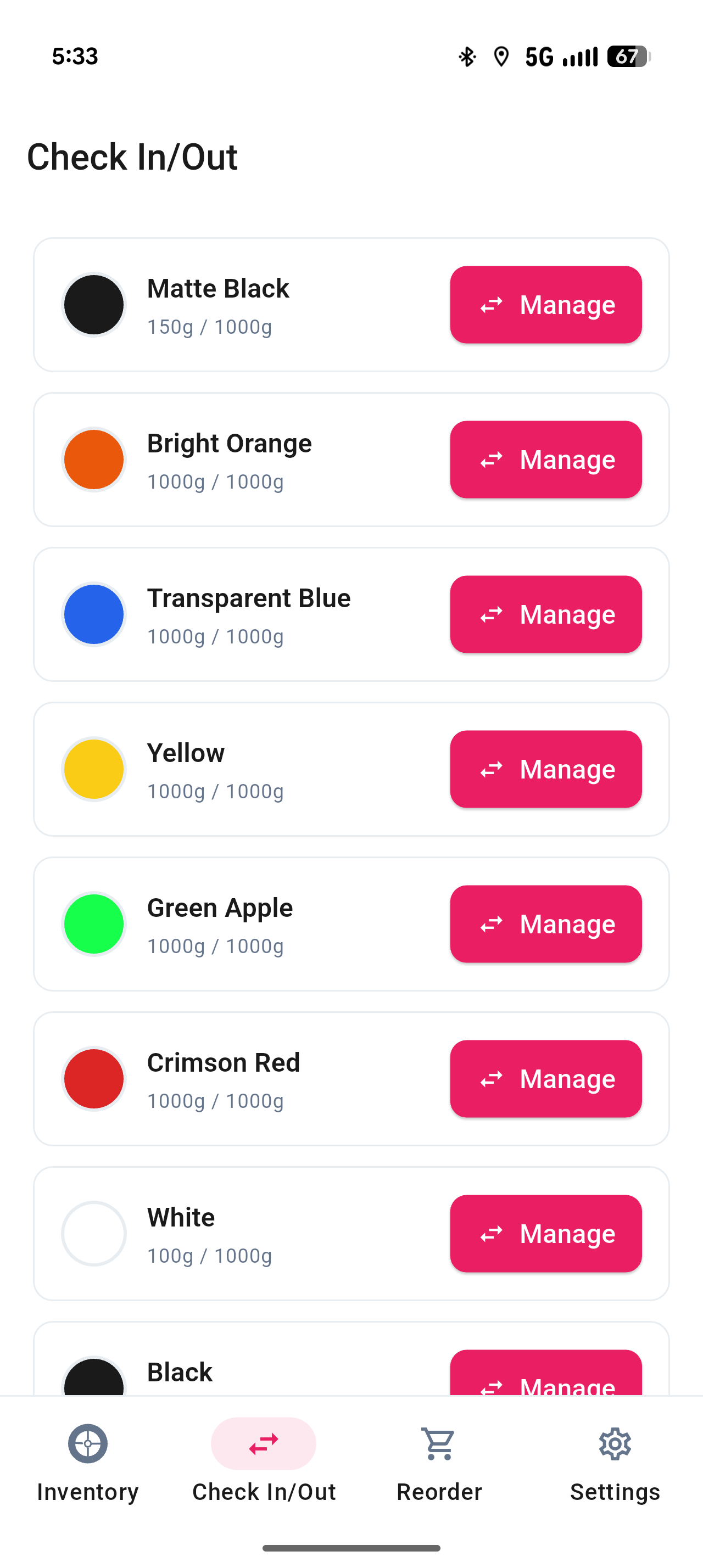Tap the transfer arrows icon on Crimson Red's Manage button
The image size is (703, 1568).
pyautogui.click(x=490, y=1079)
